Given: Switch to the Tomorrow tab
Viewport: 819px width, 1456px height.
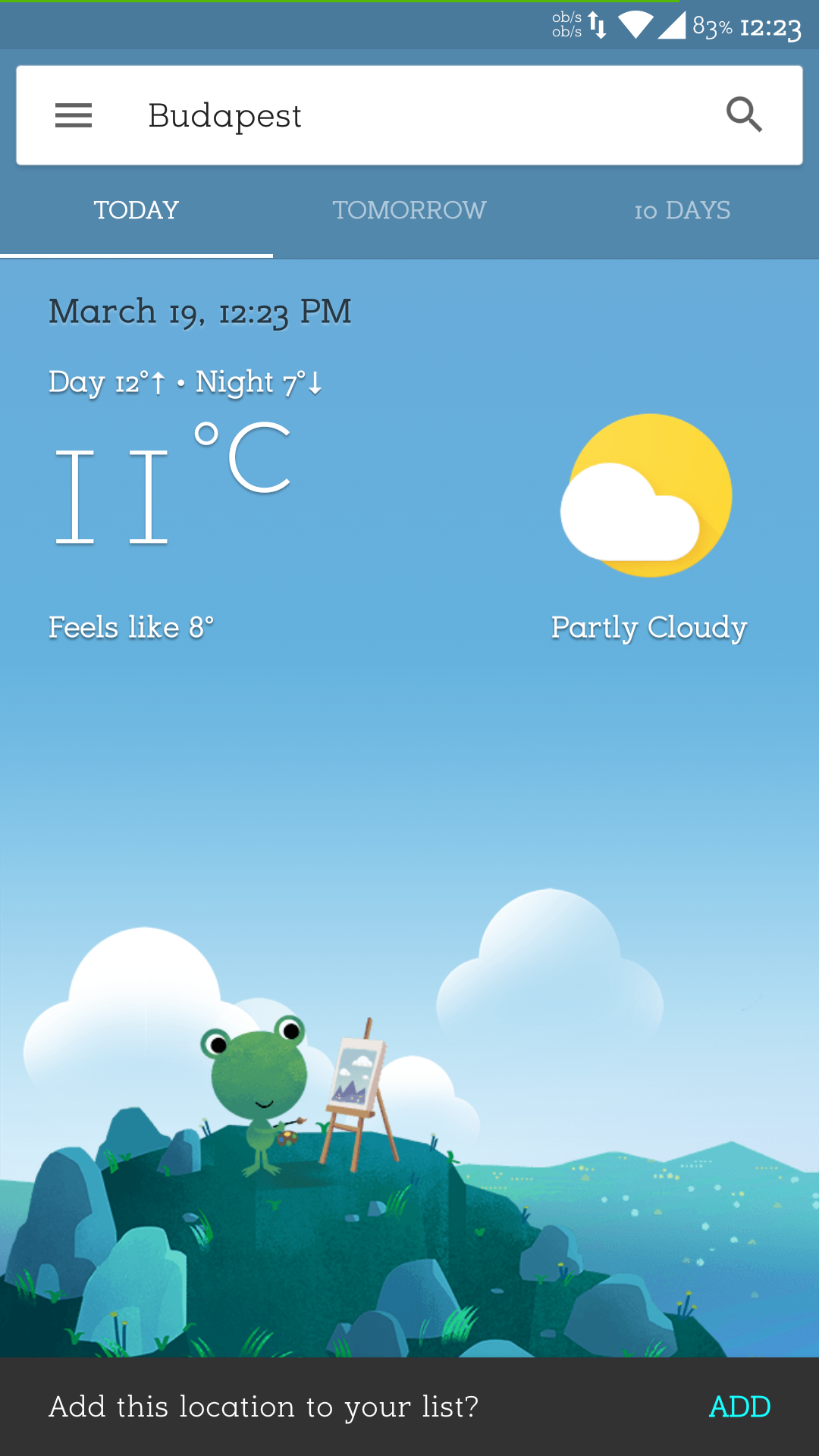Looking at the screenshot, I should [409, 210].
